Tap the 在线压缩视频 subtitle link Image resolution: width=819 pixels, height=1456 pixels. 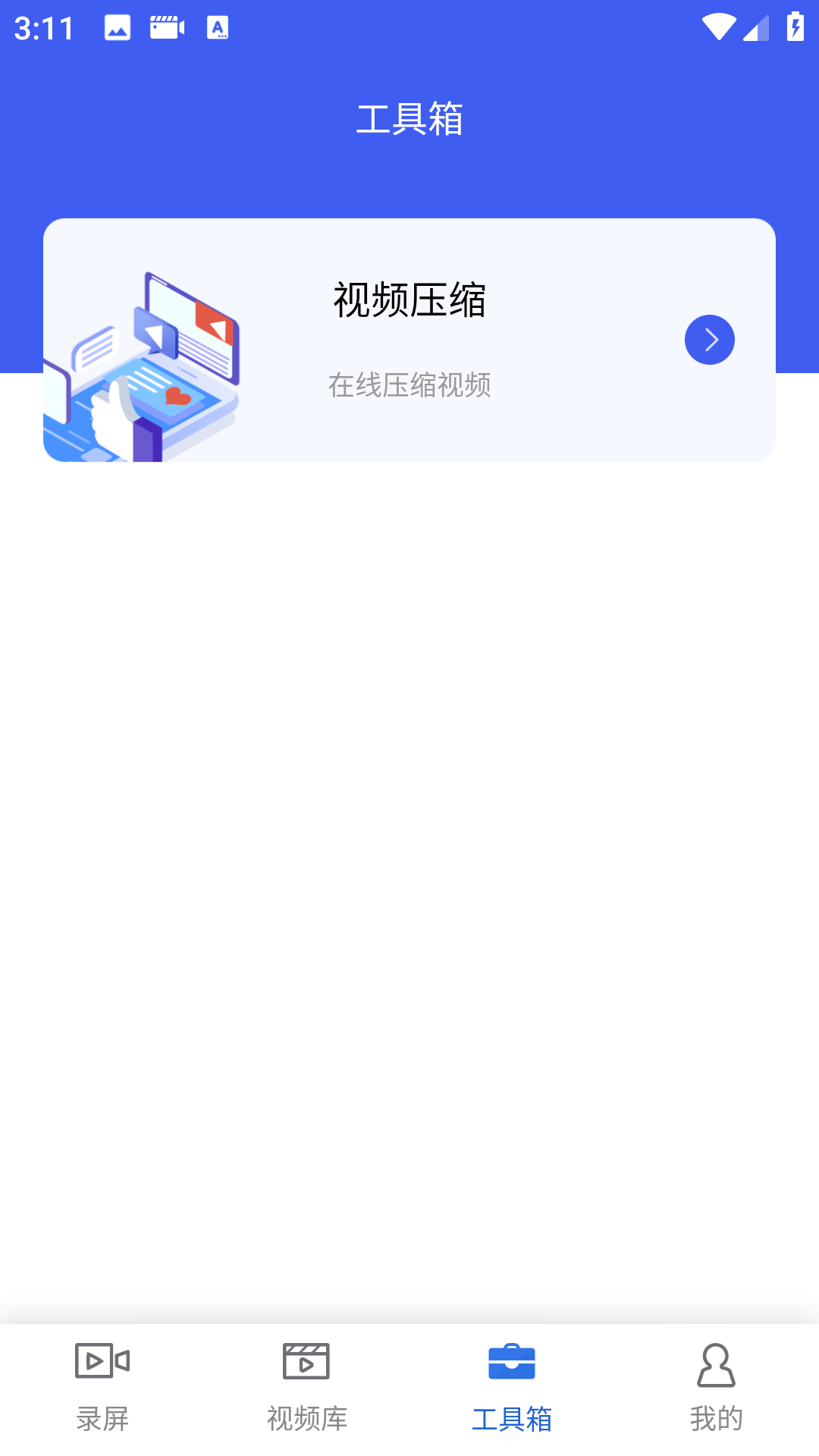(x=409, y=386)
